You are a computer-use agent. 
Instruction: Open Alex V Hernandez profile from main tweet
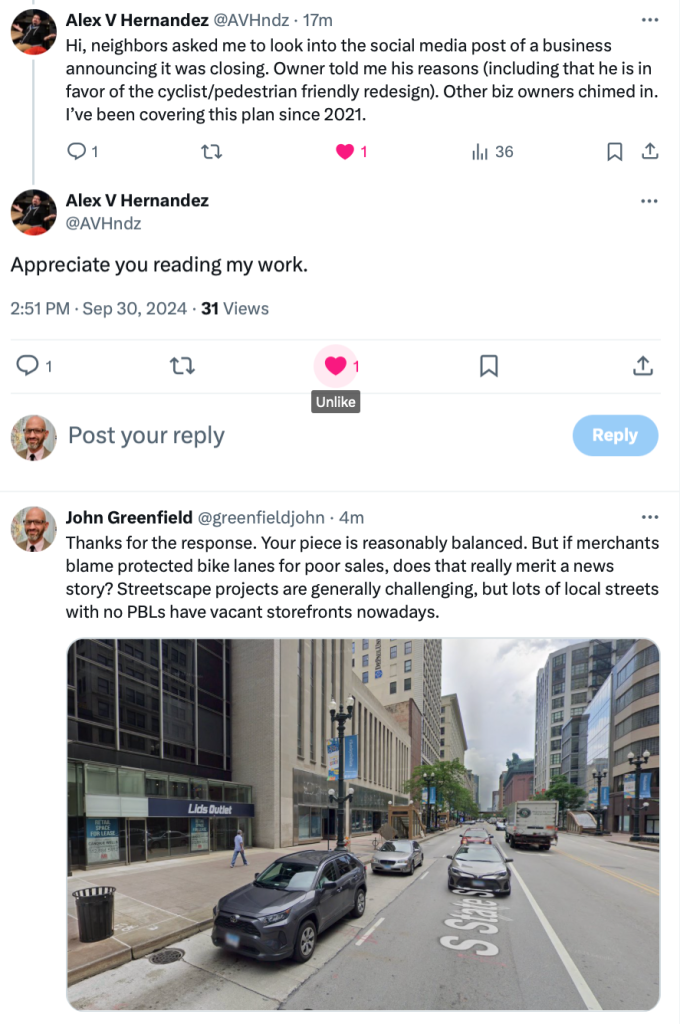pyautogui.click(x=137, y=200)
